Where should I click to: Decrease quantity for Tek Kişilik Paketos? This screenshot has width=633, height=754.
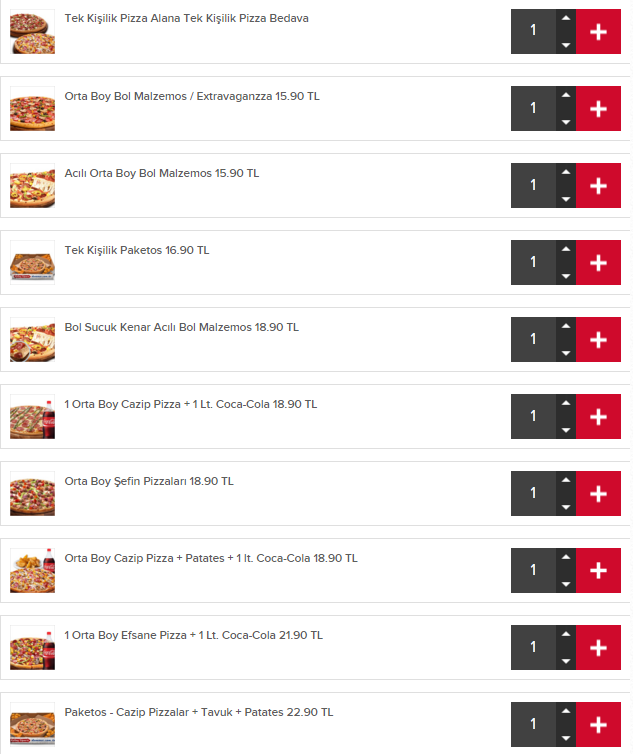coord(566,275)
